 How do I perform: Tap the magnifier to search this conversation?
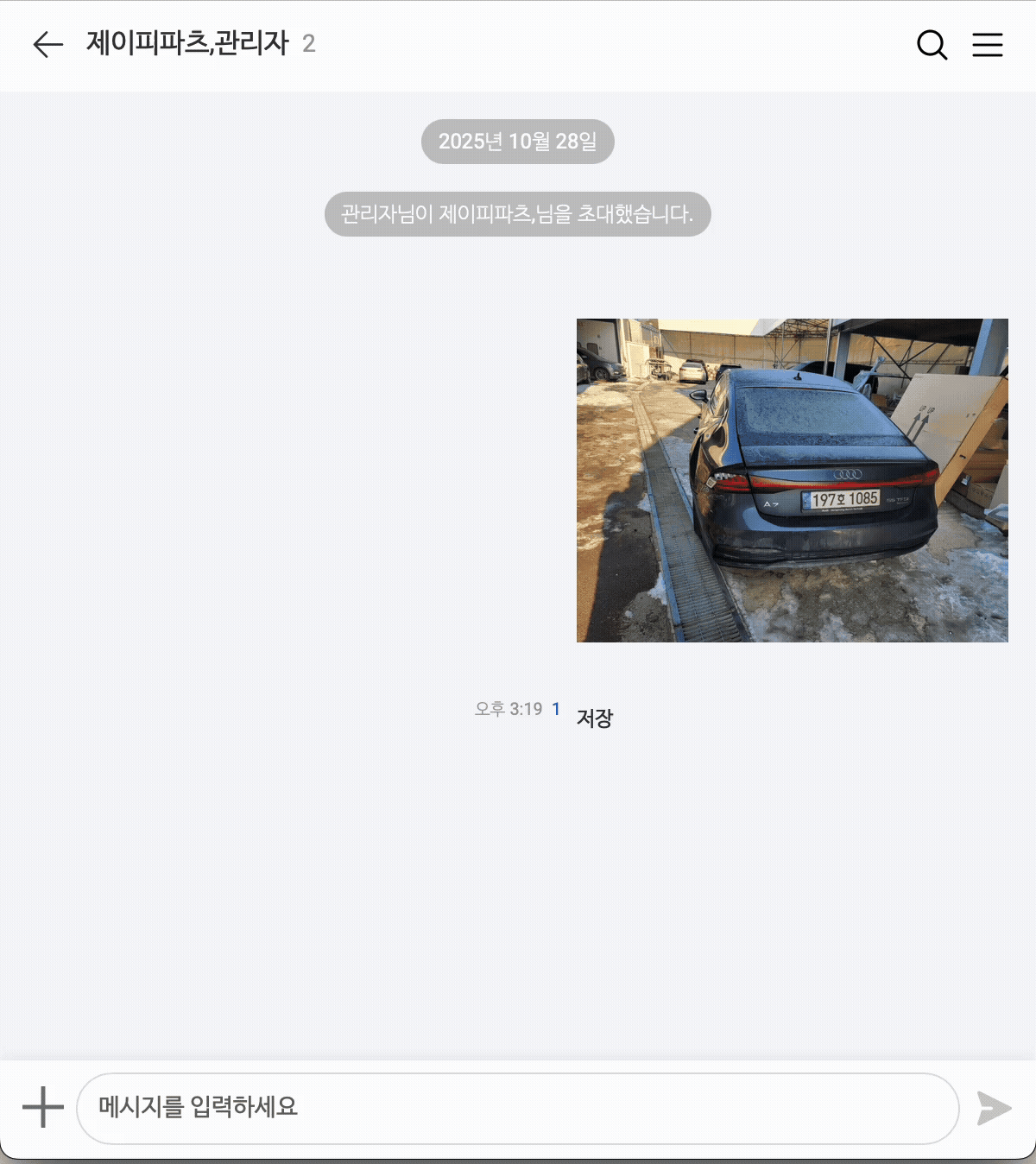coord(930,46)
